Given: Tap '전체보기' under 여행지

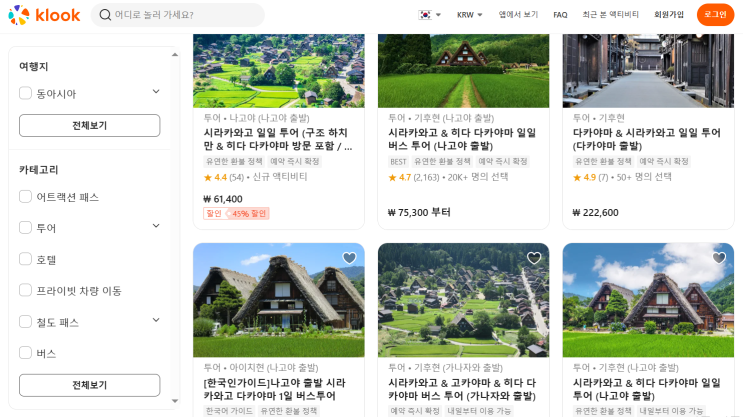Looking at the screenshot, I should click(x=89, y=125).
